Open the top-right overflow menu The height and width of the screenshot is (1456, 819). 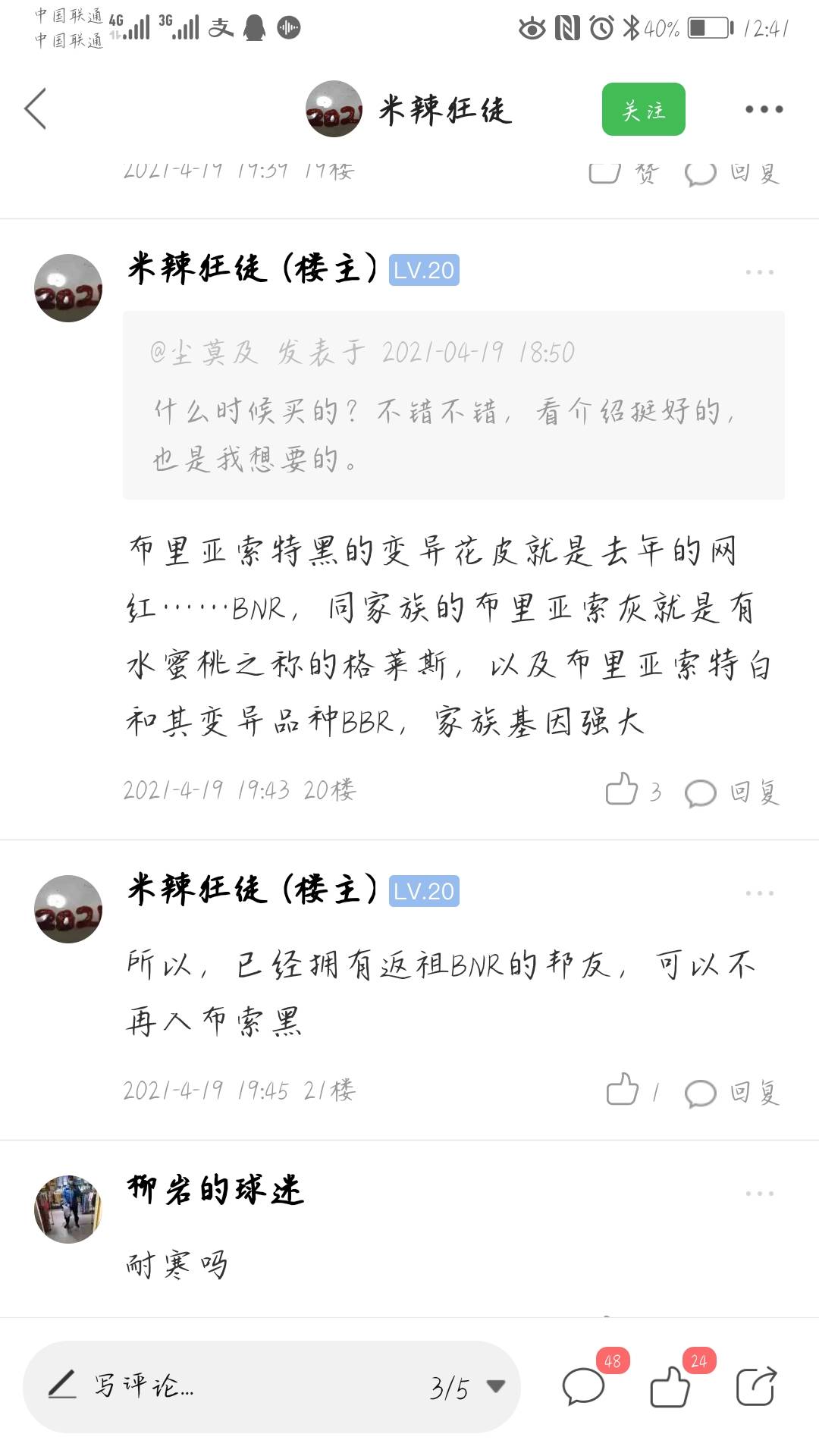763,110
